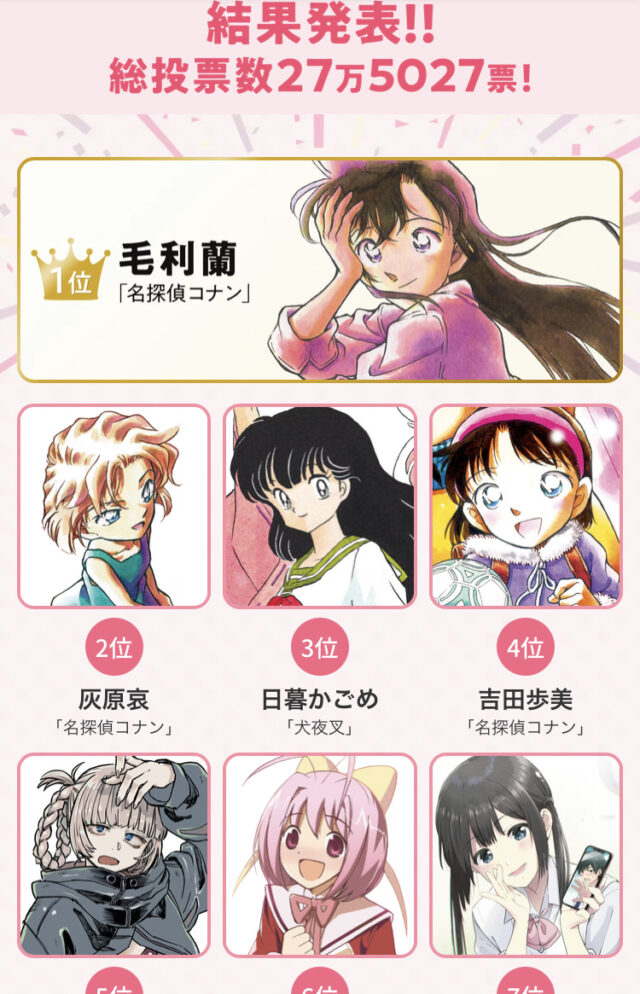
Task: Open the black-haired schoolgirl holding phone tile
Action: coord(526,855)
